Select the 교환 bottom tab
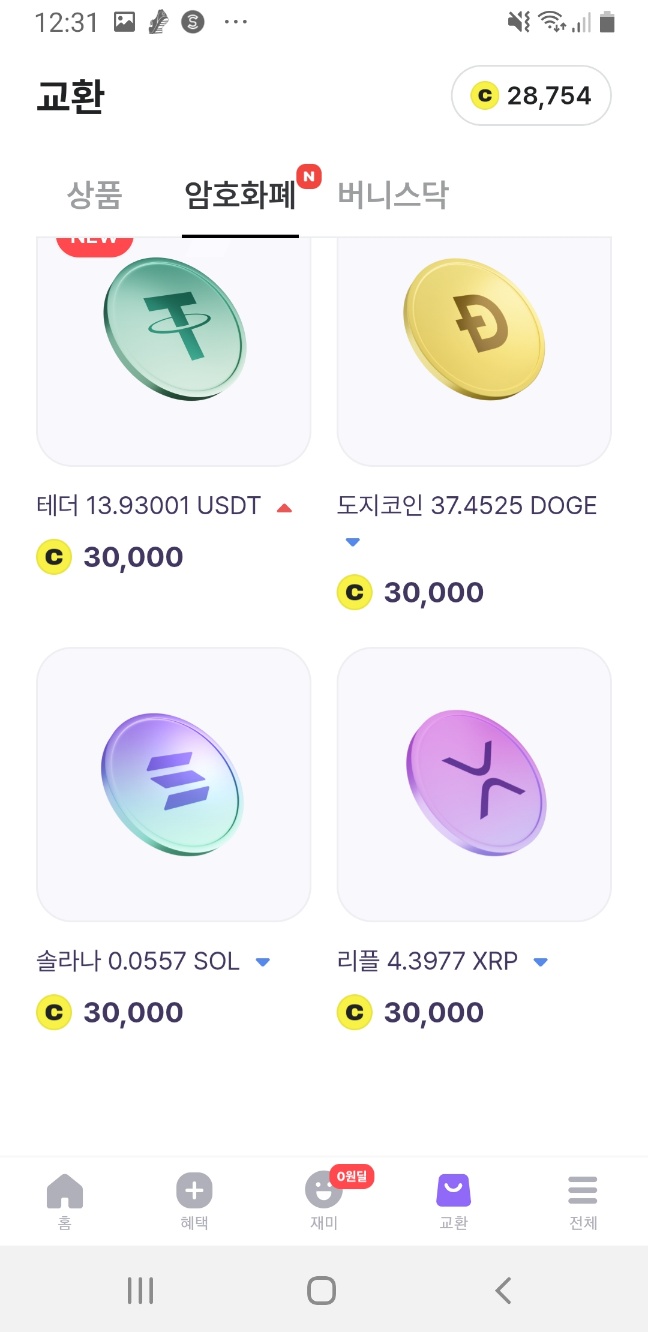The height and width of the screenshot is (1332, 648). point(453,1201)
